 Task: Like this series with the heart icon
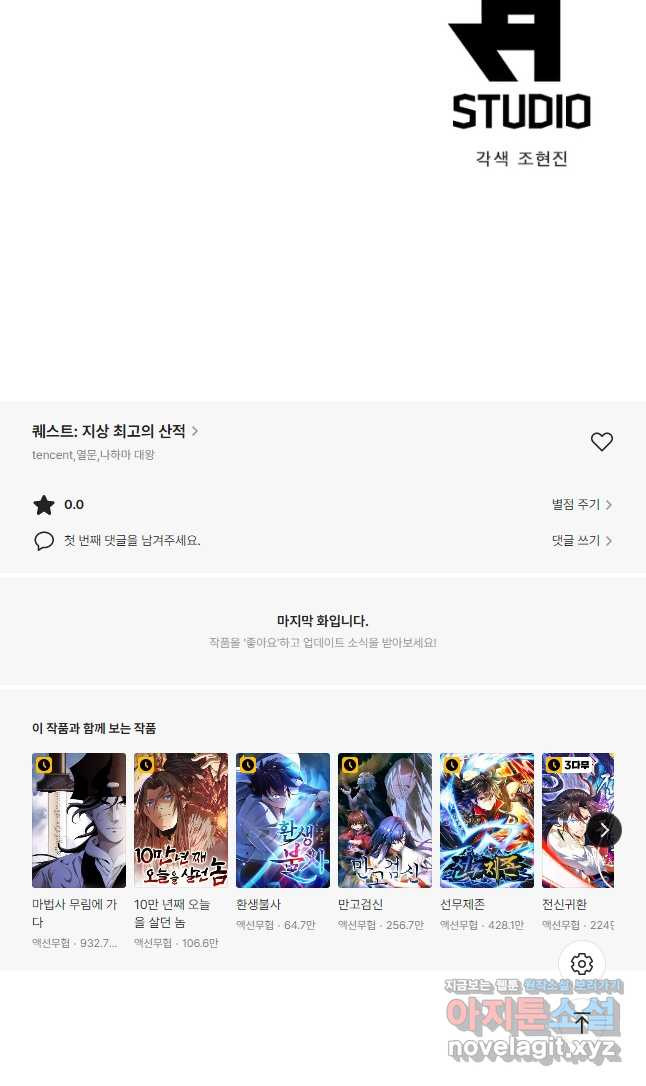[x=601, y=442]
